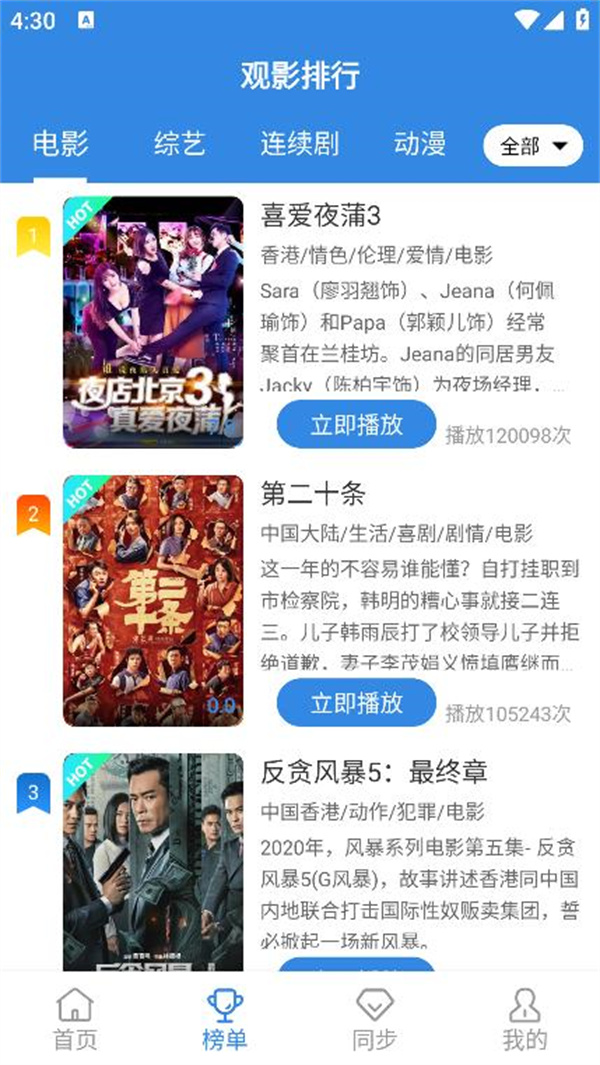The height and width of the screenshot is (1065, 600).
Task: Switch to the 电影 tab
Action: 60,144
